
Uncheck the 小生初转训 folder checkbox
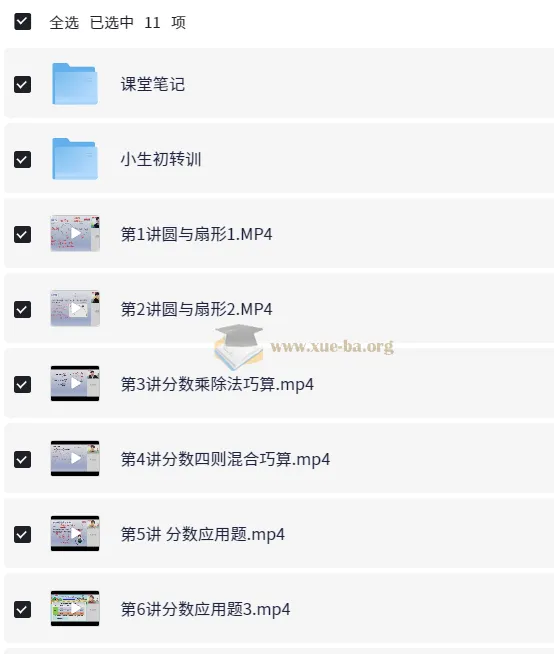[x=23, y=159]
